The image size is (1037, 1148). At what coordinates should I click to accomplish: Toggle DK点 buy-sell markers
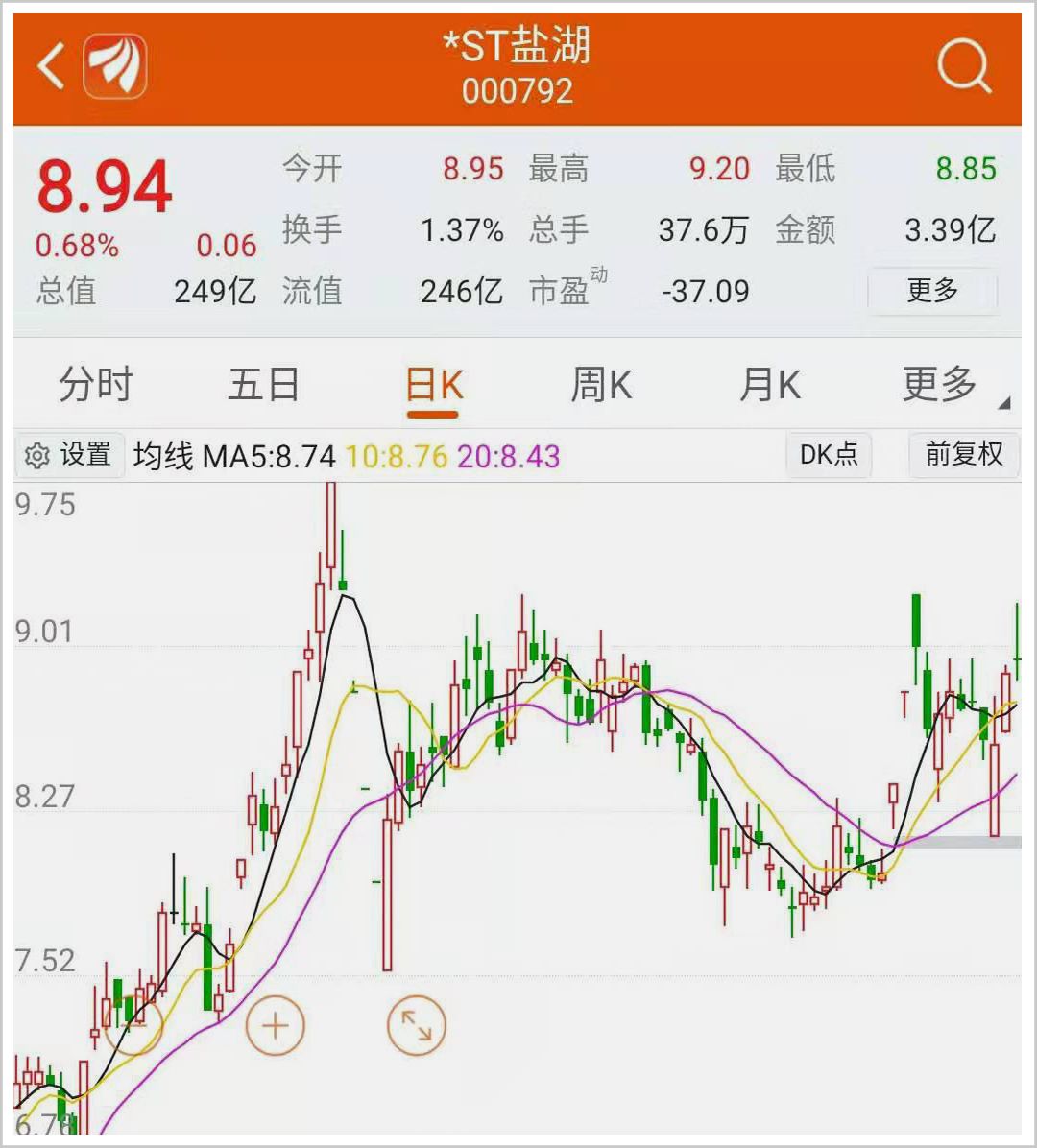828,454
